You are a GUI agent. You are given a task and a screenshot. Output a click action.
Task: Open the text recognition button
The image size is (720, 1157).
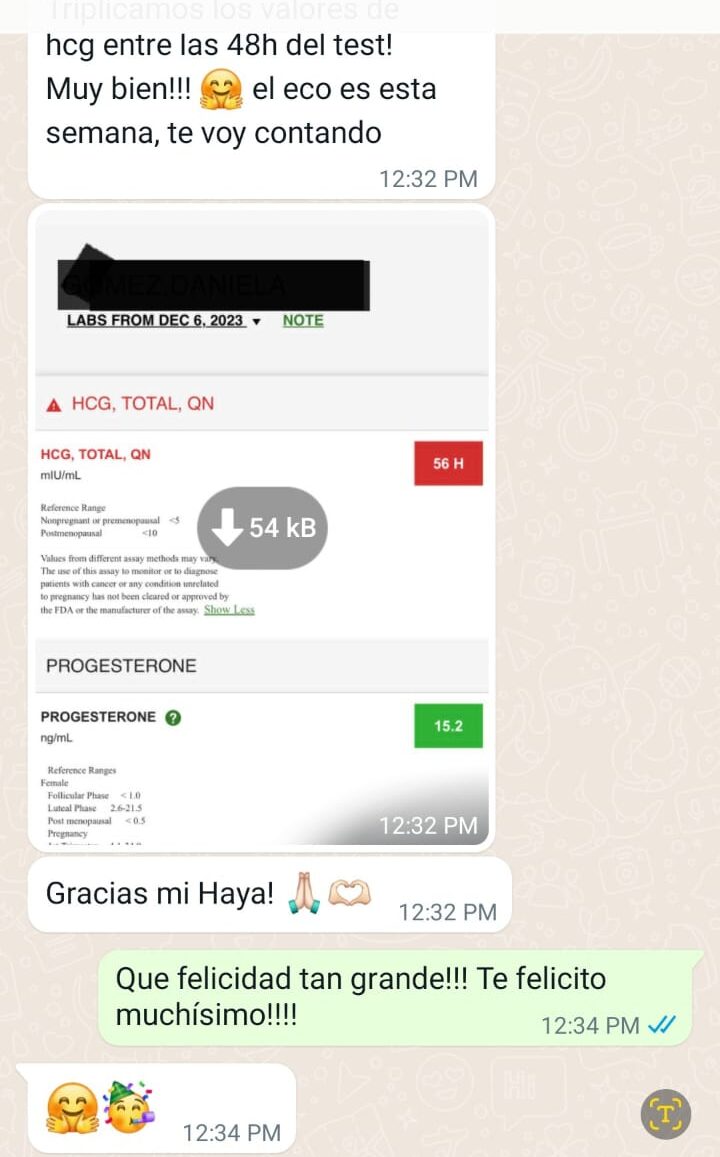pyautogui.click(x=665, y=1113)
